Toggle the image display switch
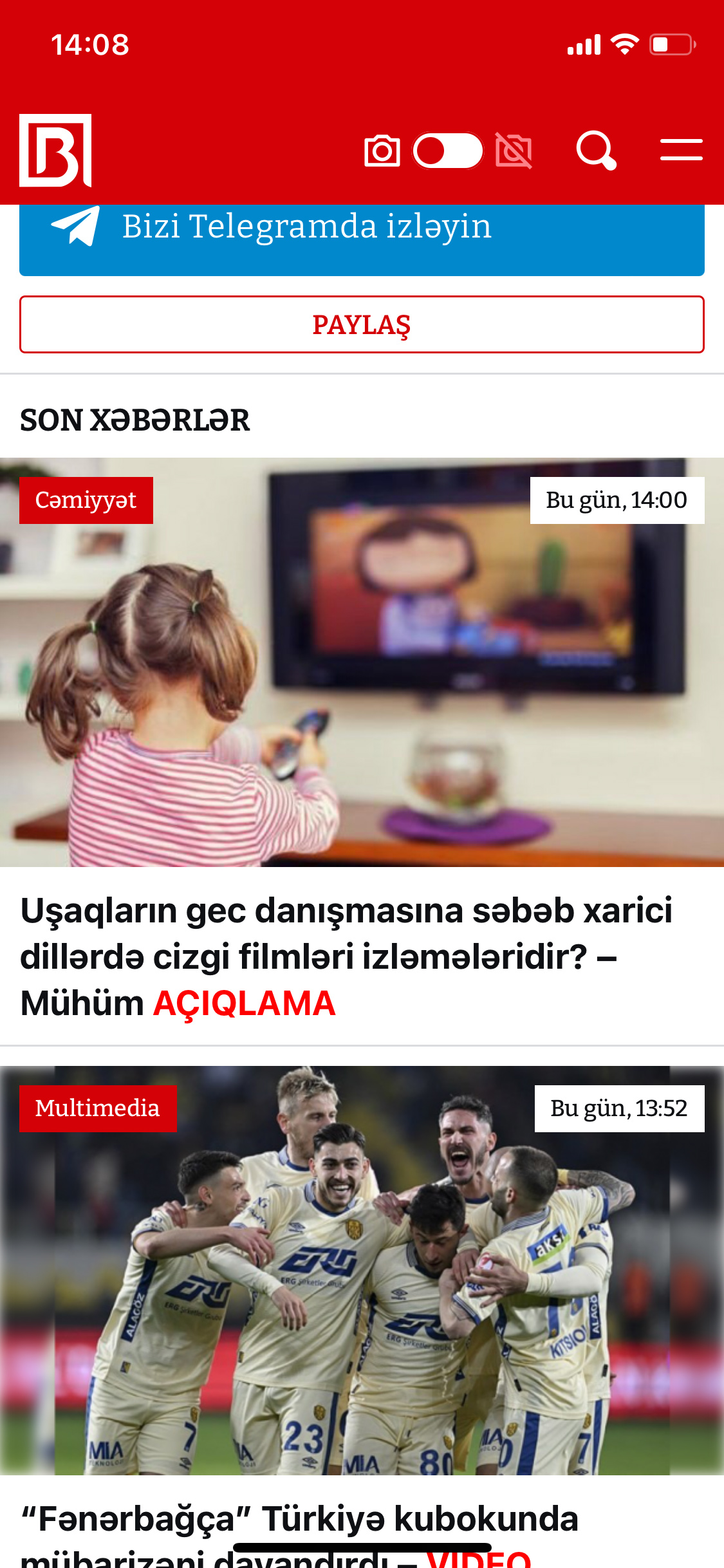This screenshot has width=724, height=1568. click(448, 151)
